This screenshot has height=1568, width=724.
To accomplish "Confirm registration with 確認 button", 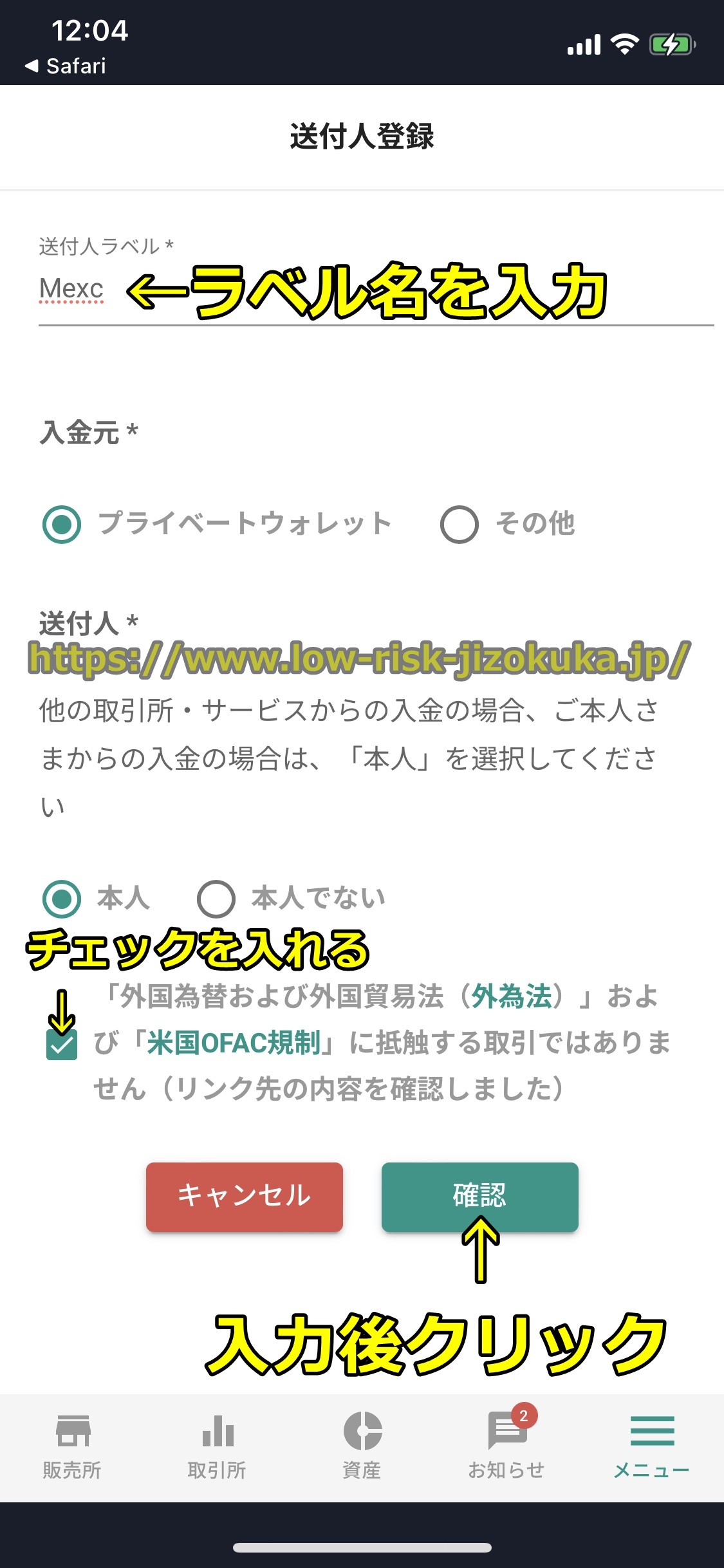I will (479, 1197).
